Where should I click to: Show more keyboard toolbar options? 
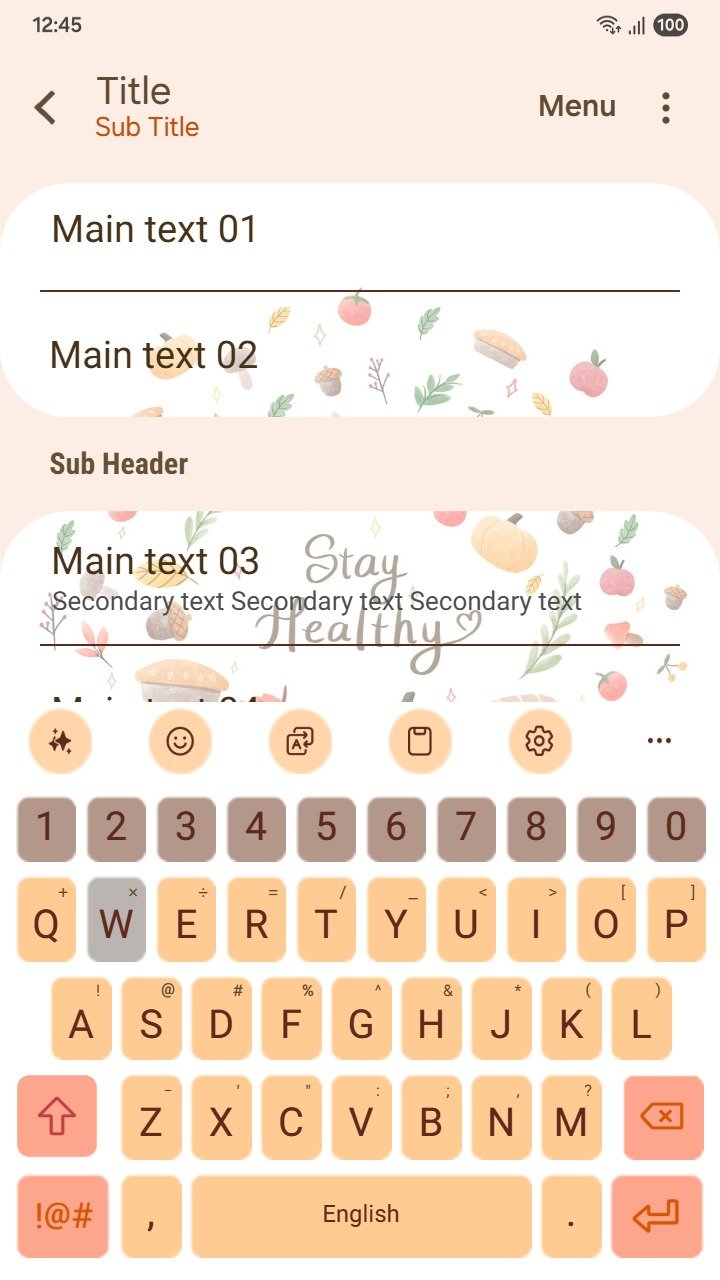pyautogui.click(x=659, y=741)
